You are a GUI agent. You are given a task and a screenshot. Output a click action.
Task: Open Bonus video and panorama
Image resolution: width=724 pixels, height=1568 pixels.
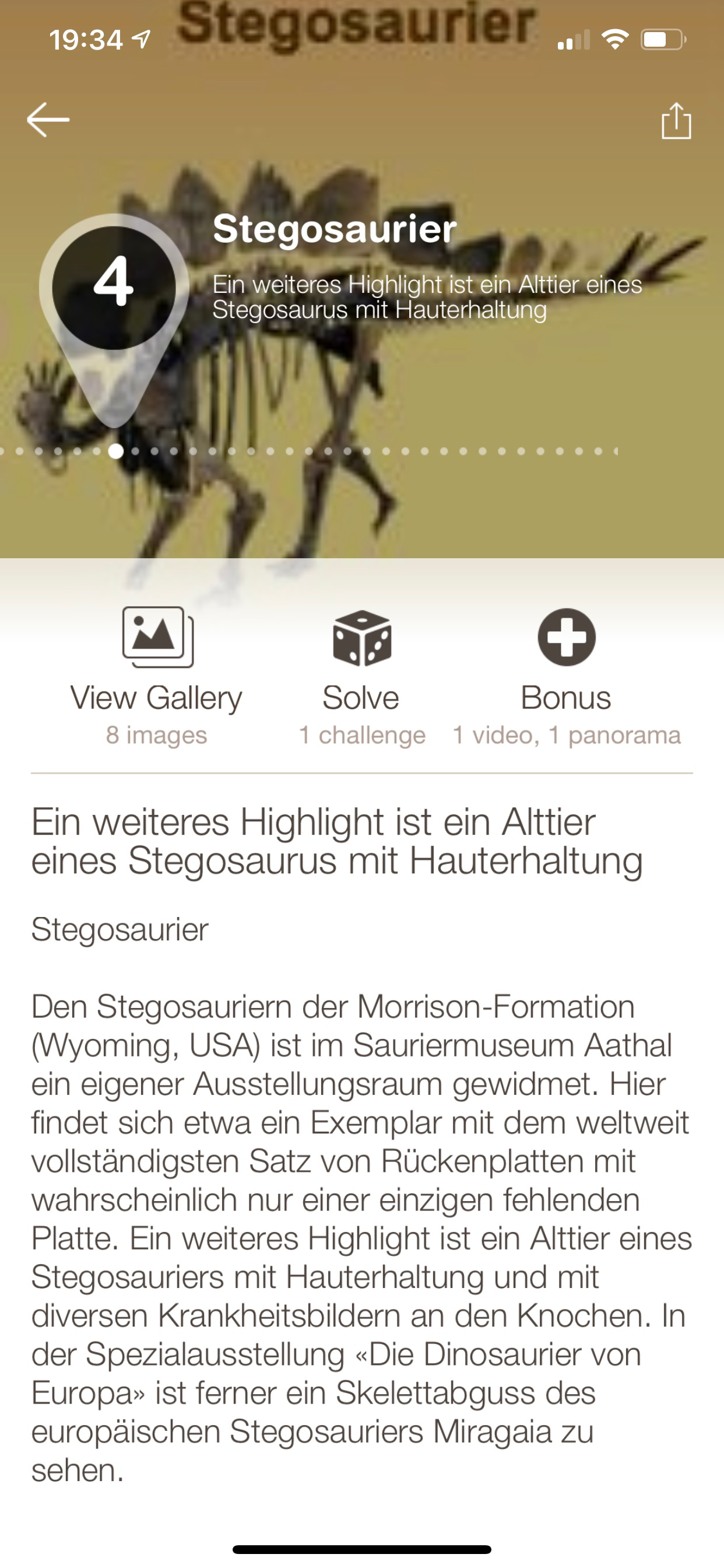(x=566, y=674)
